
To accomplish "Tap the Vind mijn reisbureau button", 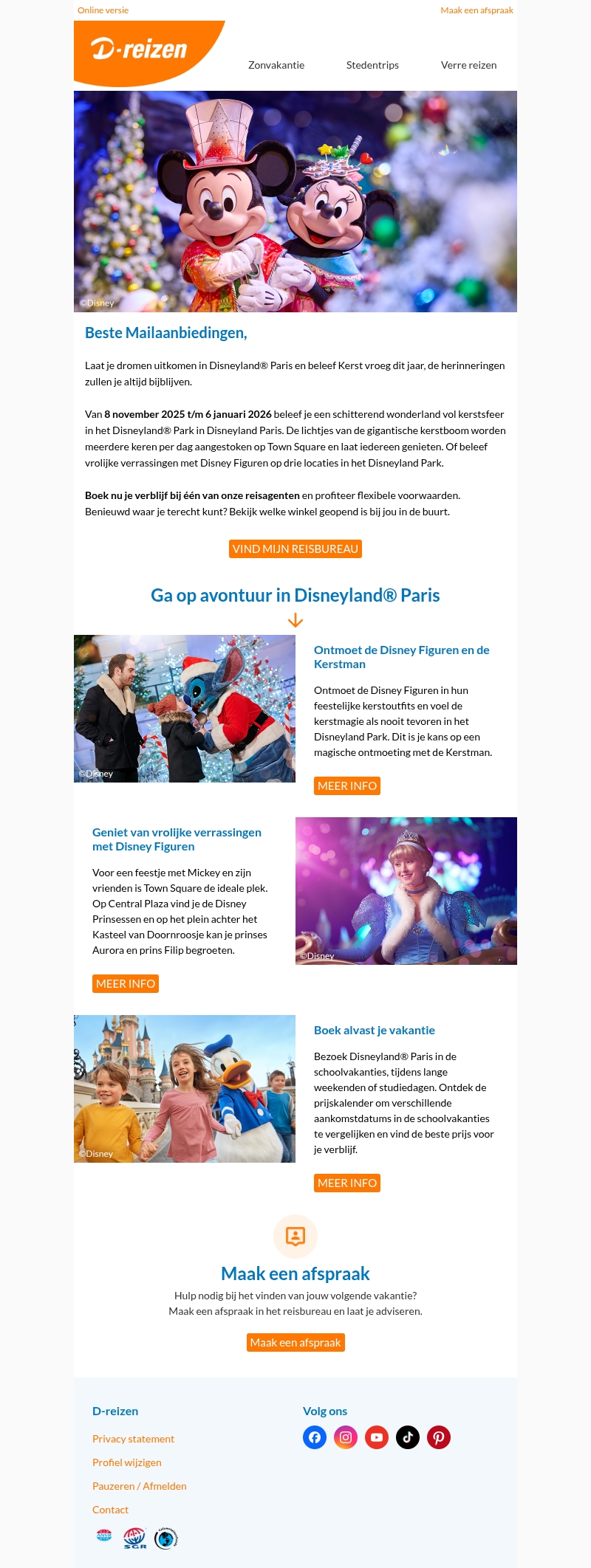I will tap(295, 549).
